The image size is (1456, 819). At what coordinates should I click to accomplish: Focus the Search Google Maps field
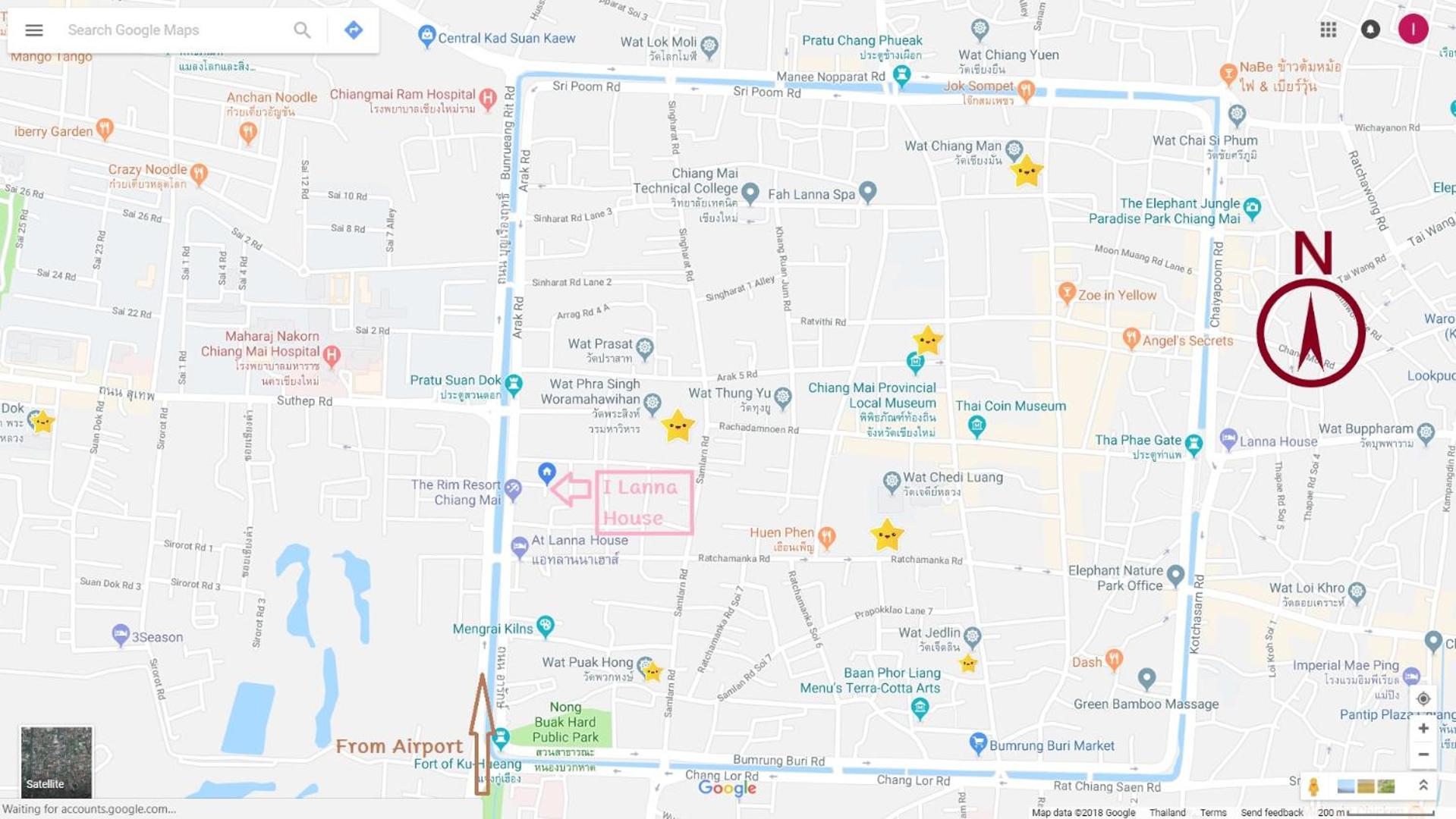point(175,30)
